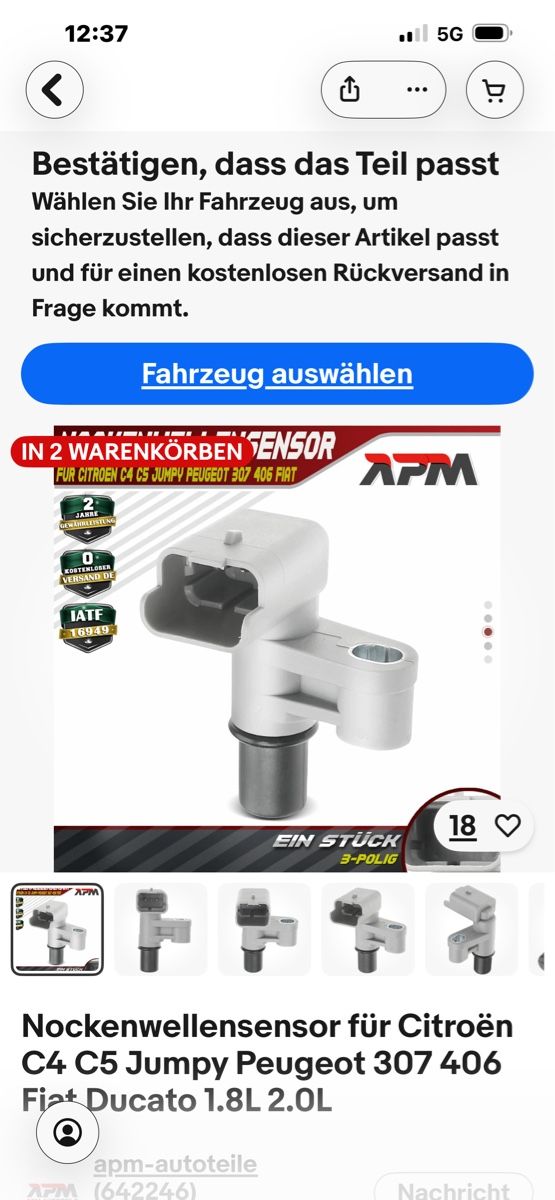Viewport: 555px width, 1200px height.
Task: Select the first thumbnail with APM banner
Action: pyautogui.click(x=57, y=928)
